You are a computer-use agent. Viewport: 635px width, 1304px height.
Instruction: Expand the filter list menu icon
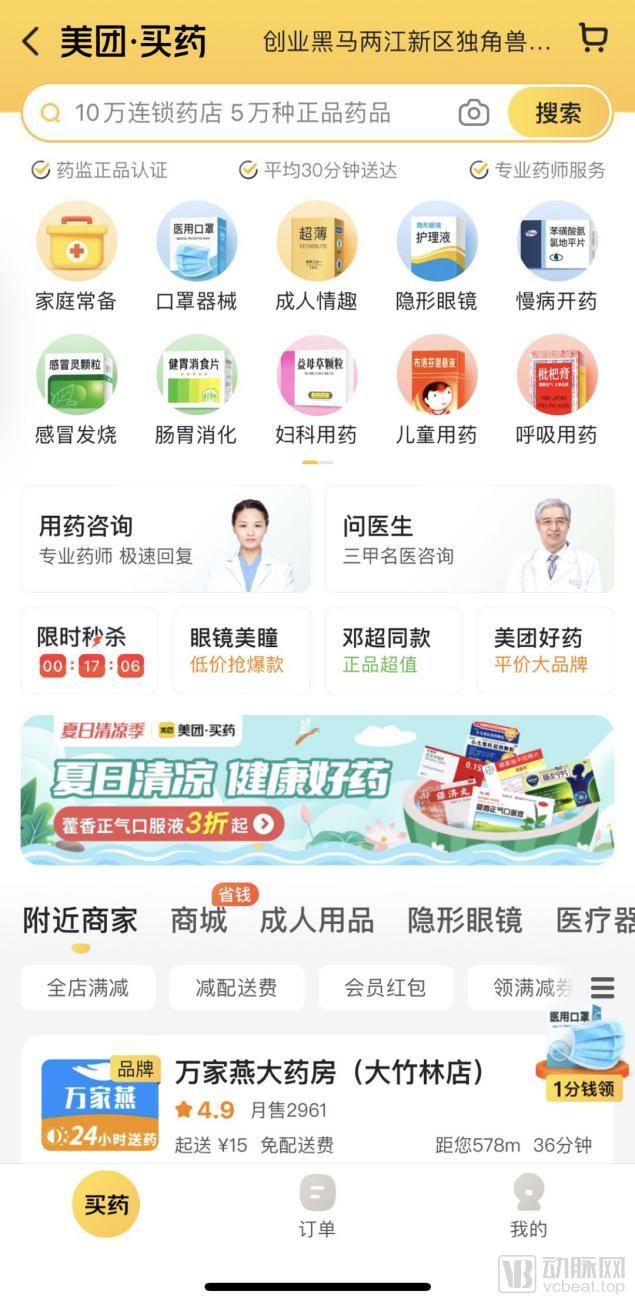coord(602,988)
